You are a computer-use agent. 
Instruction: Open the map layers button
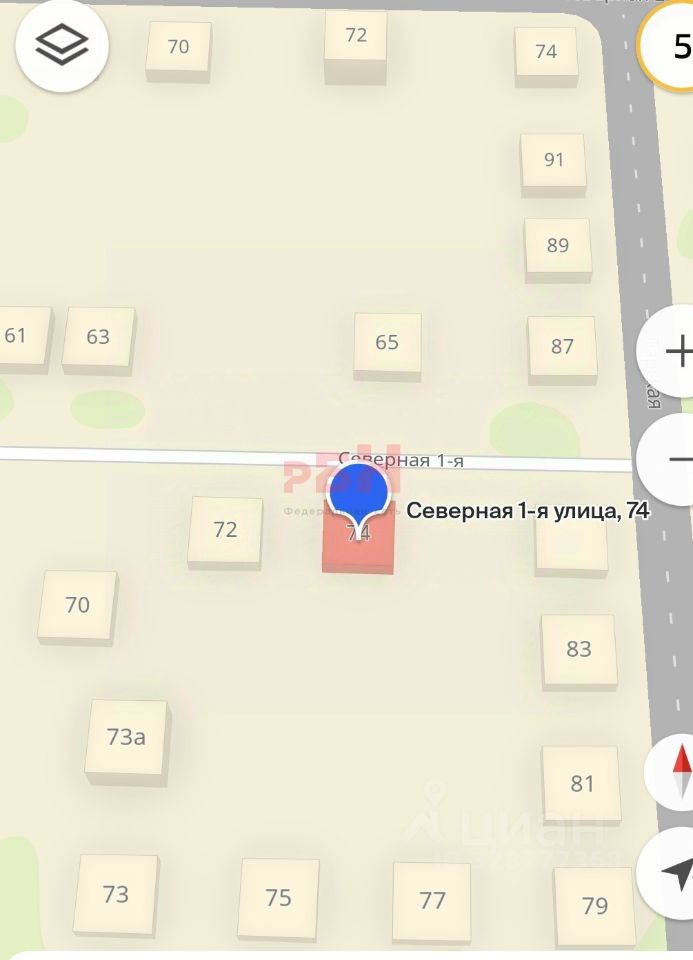pos(62,45)
